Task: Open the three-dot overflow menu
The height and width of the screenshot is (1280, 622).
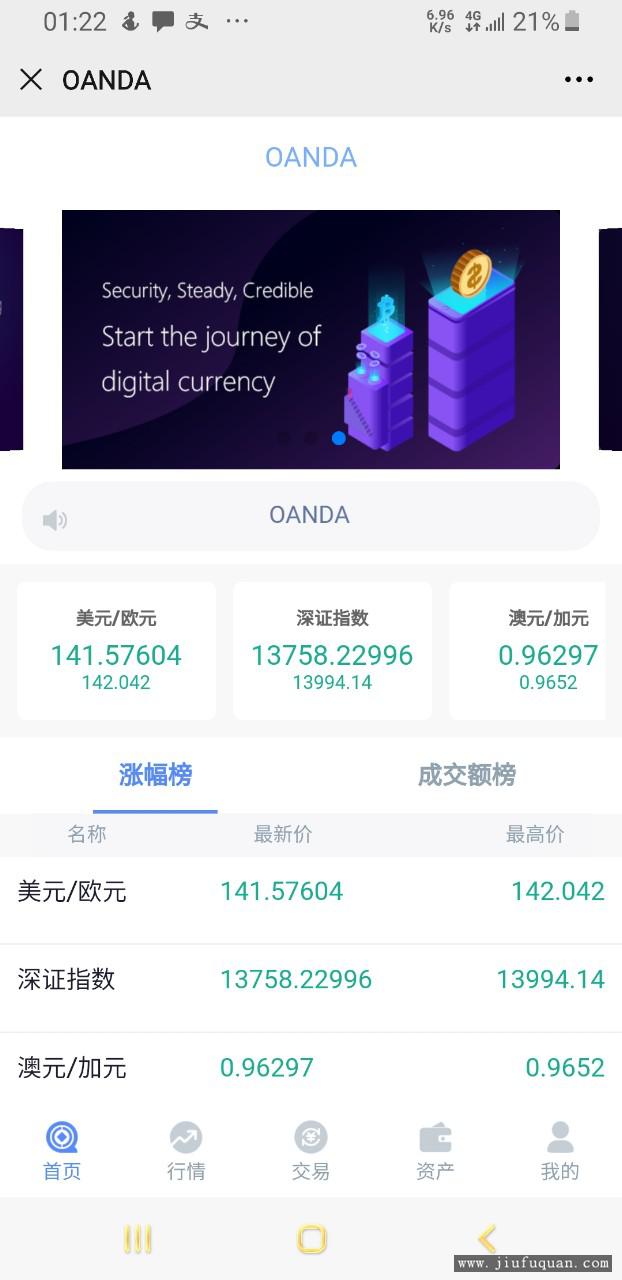Action: point(579,80)
